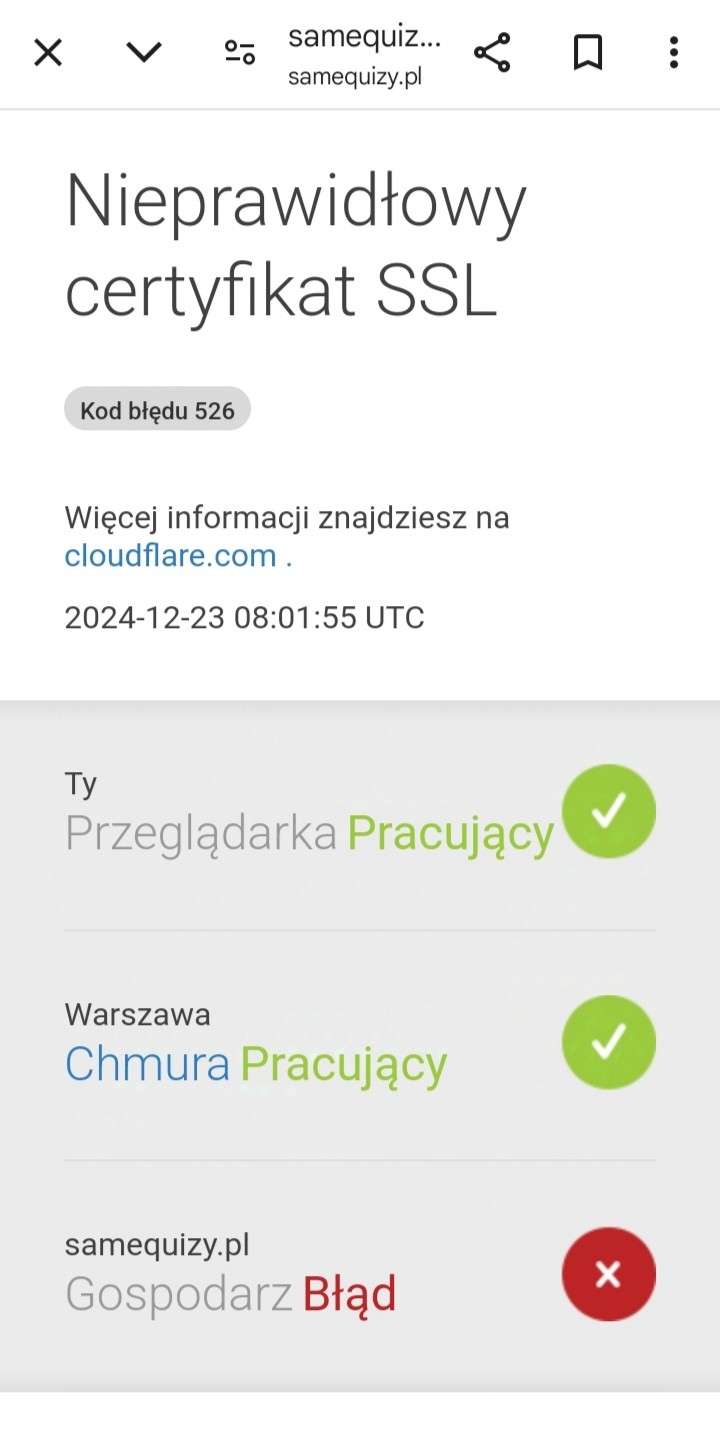Minimize the tab with the down chevron
The width and height of the screenshot is (720, 1430).
144,53
